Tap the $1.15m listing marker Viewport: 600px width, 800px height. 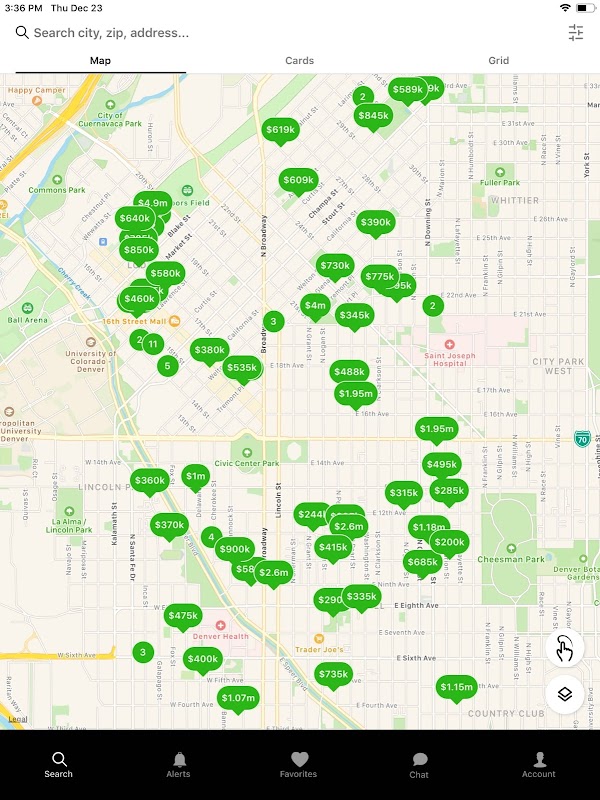[x=456, y=688]
